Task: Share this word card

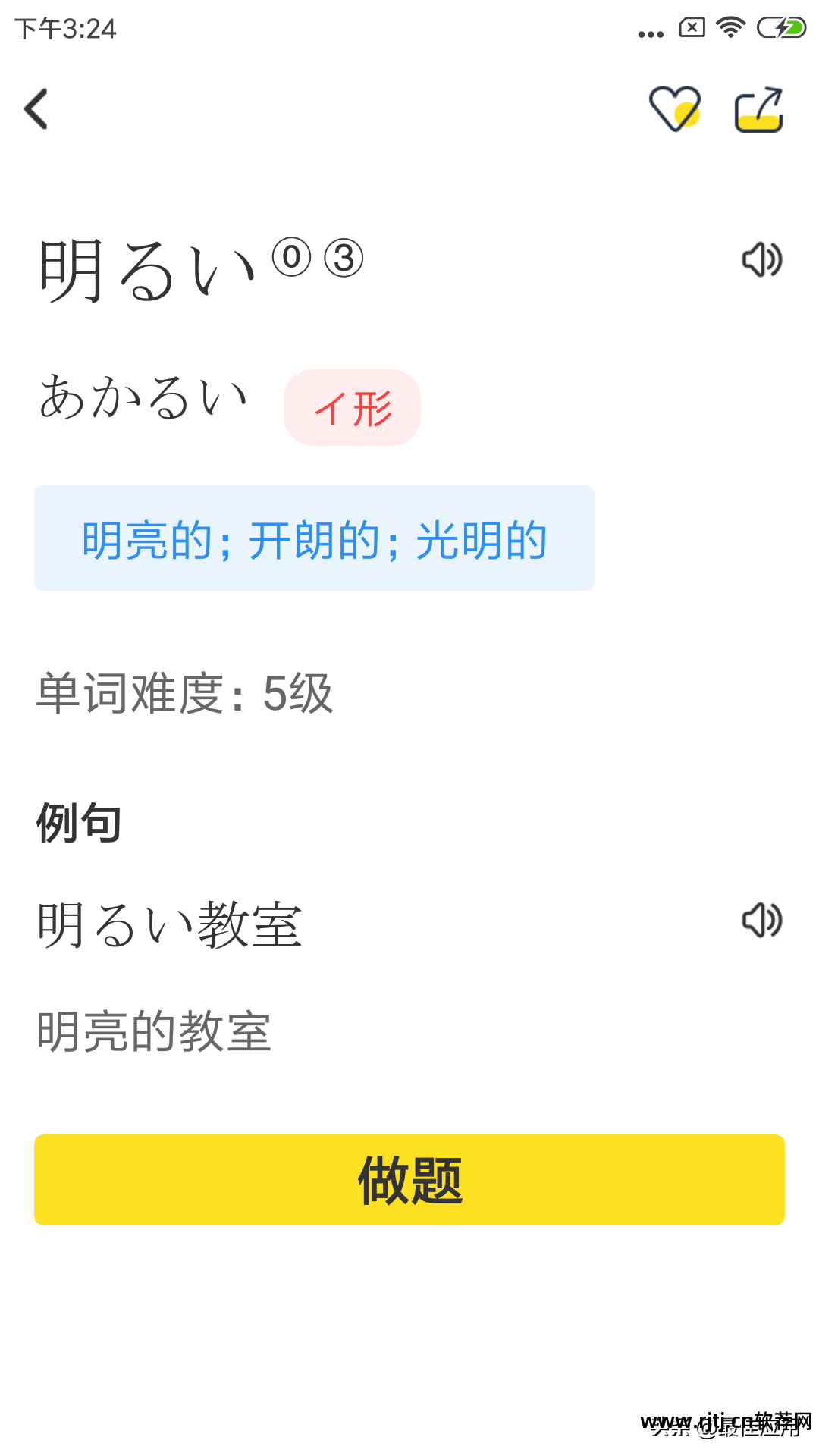Action: click(x=759, y=110)
